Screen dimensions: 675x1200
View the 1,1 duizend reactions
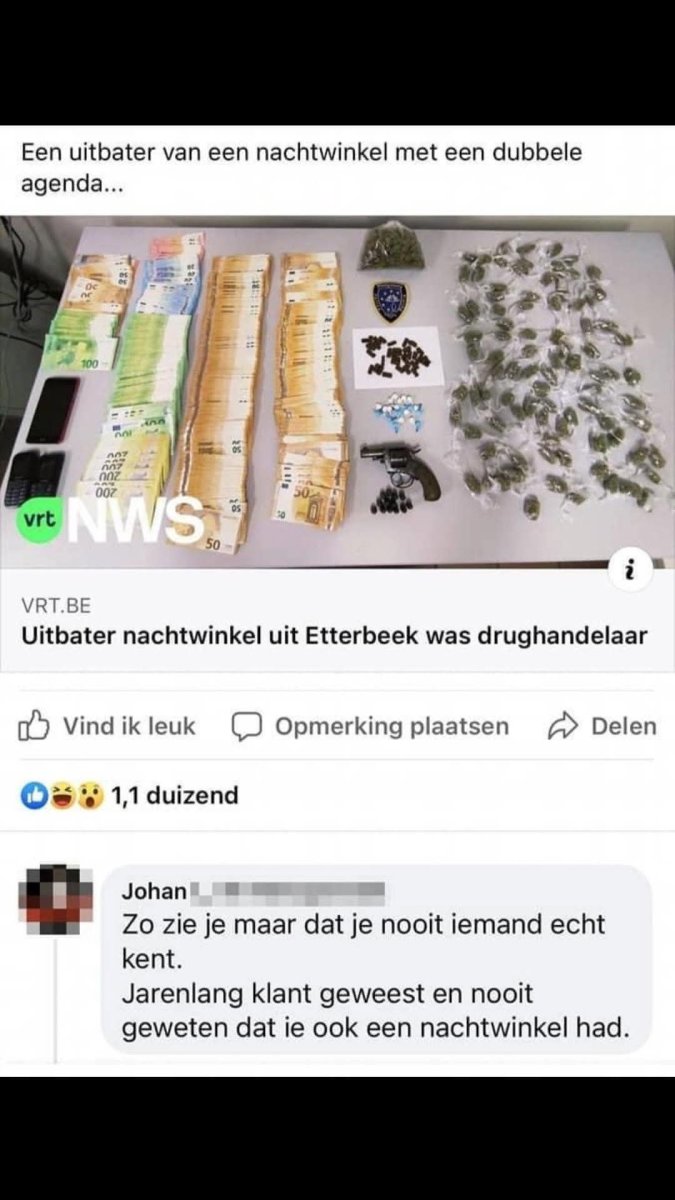132,796
